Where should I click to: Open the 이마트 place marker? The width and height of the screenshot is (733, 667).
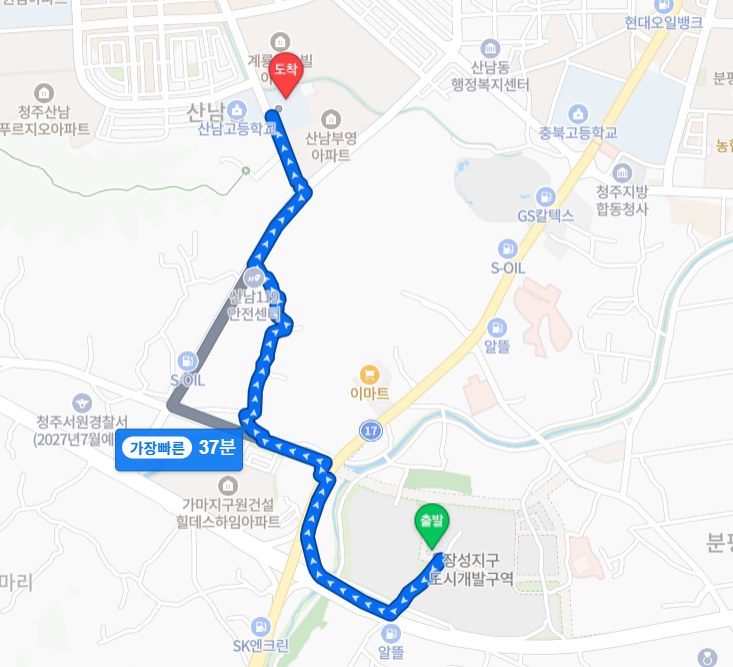click(x=369, y=375)
